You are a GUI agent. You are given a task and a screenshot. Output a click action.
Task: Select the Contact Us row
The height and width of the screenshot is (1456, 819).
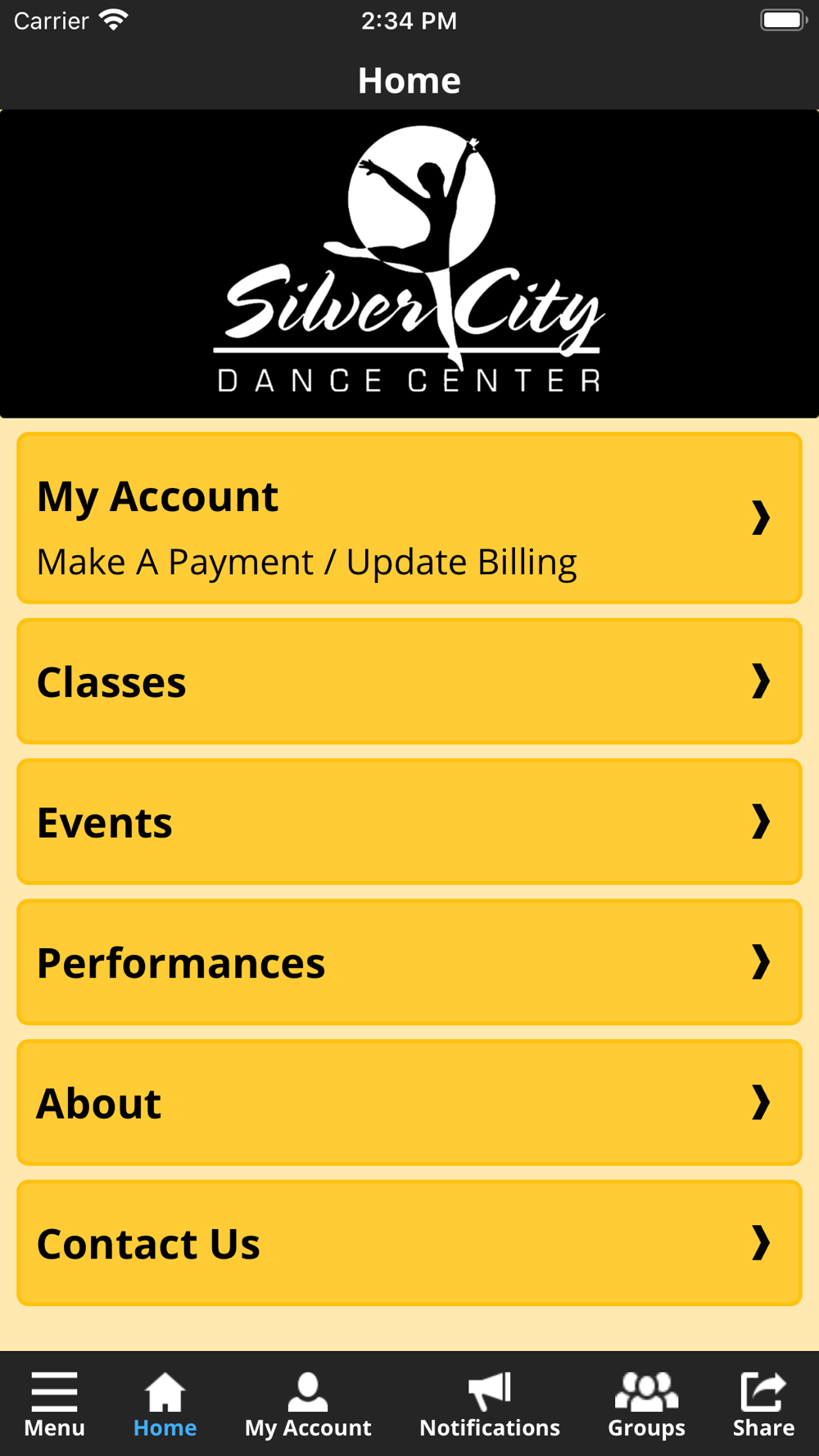[x=409, y=1243]
